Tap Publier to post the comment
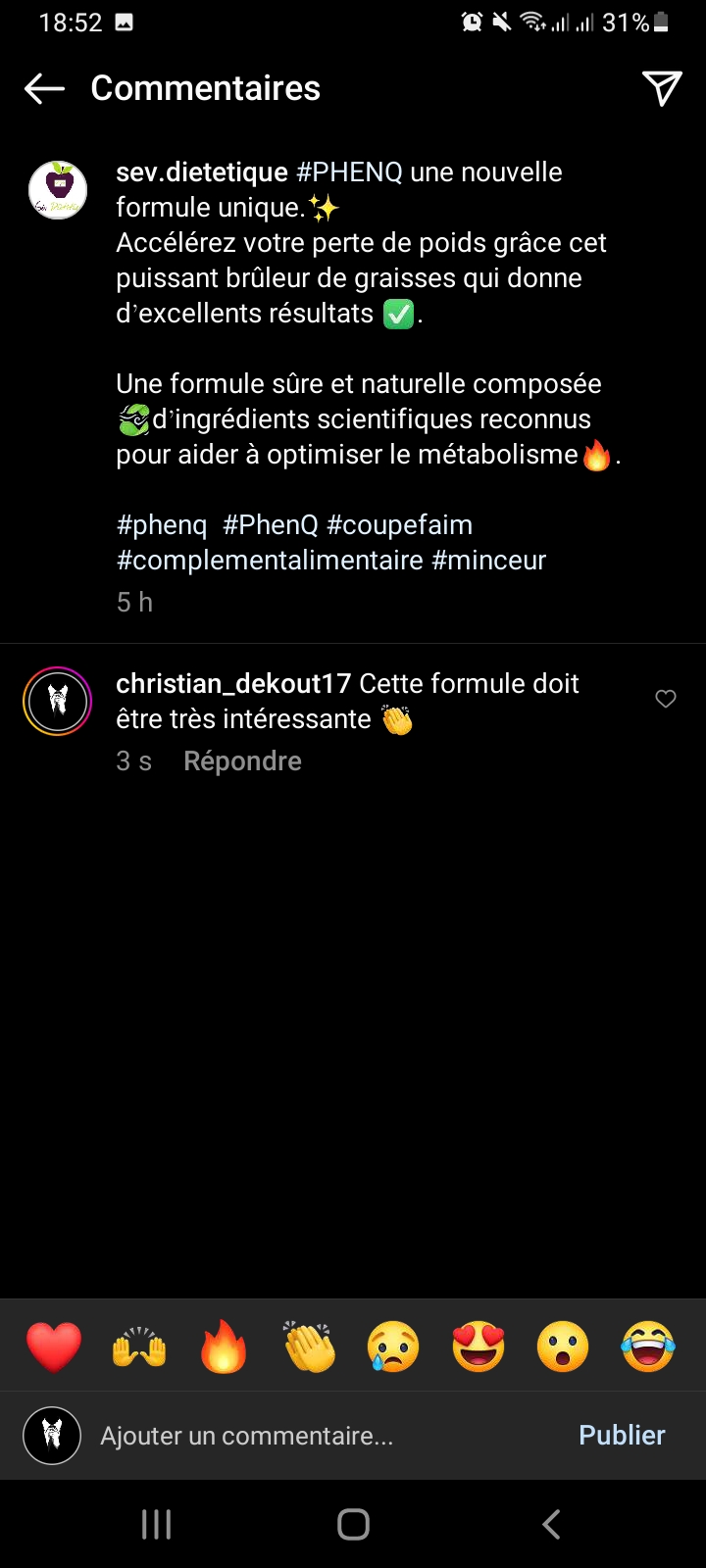706x1568 pixels. pyautogui.click(x=622, y=1436)
